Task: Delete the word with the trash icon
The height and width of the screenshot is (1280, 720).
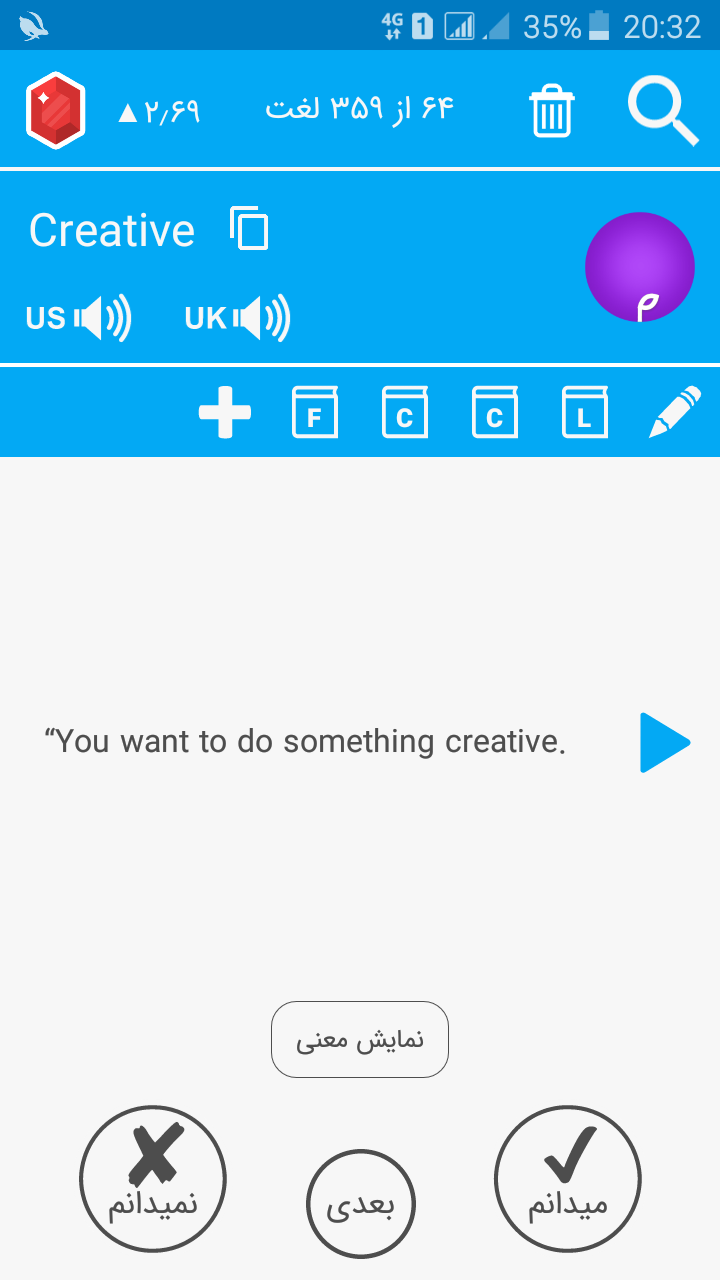Action: [551, 111]
